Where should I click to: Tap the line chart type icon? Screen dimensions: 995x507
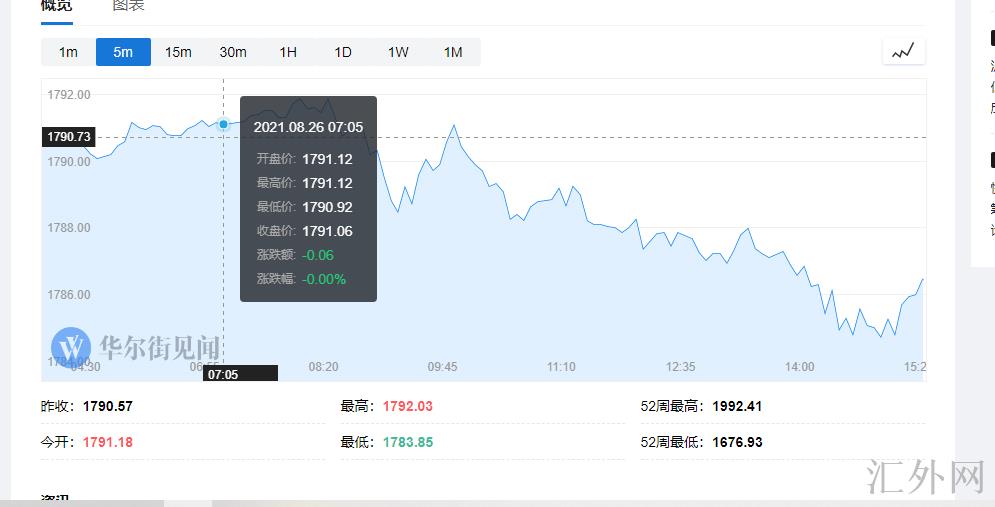[903, 51]
